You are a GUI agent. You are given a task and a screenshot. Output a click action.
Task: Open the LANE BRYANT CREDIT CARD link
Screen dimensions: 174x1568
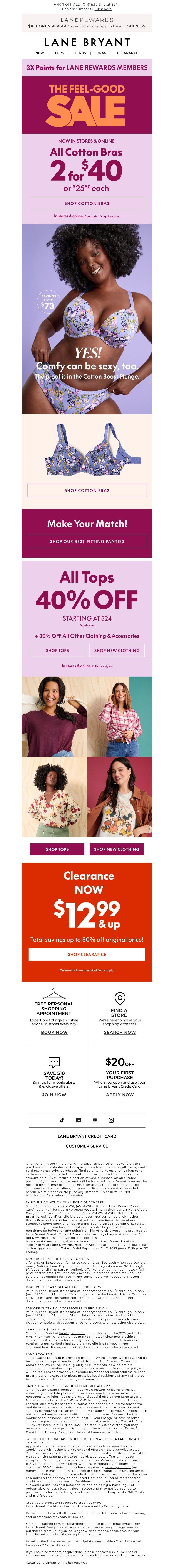87,1136
